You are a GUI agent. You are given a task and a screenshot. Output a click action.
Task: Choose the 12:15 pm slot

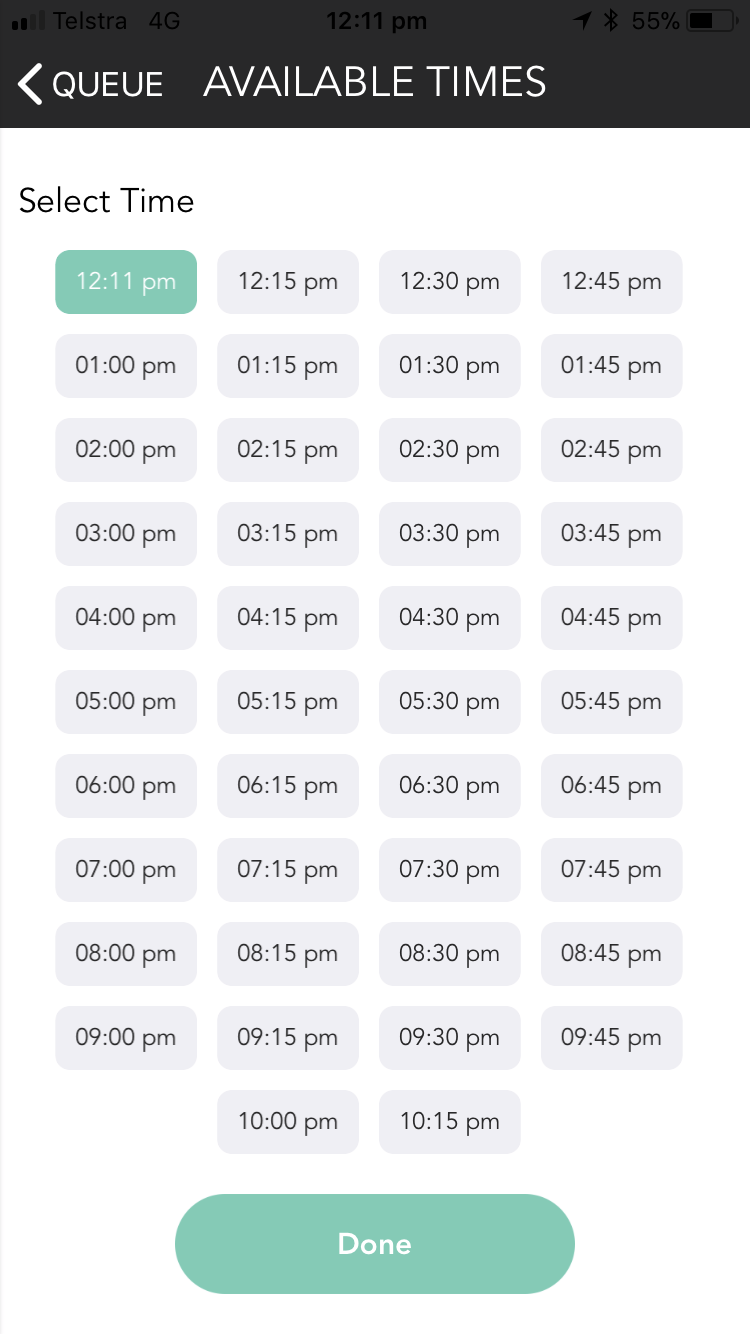pos(288,282)
